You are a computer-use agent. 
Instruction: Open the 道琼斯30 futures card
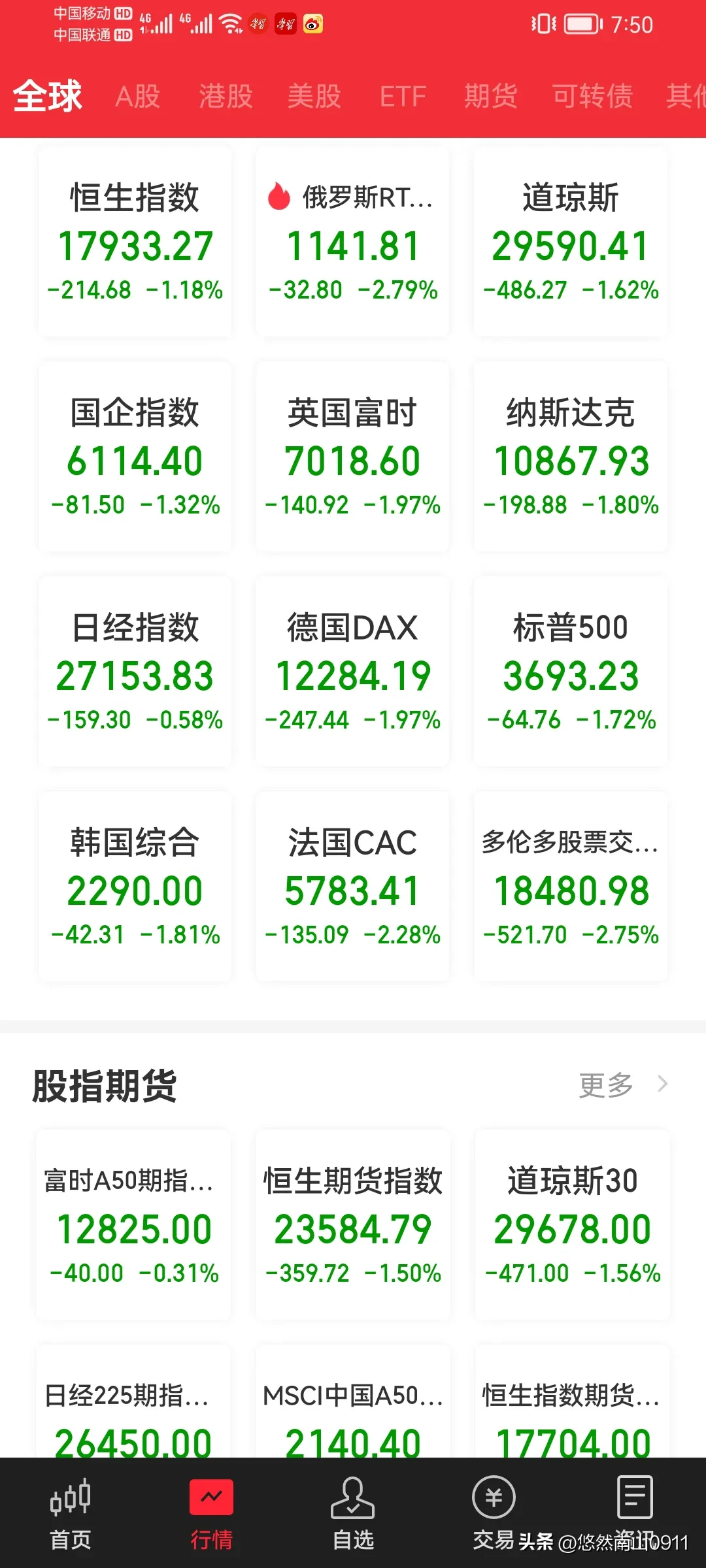(572, 1225)
